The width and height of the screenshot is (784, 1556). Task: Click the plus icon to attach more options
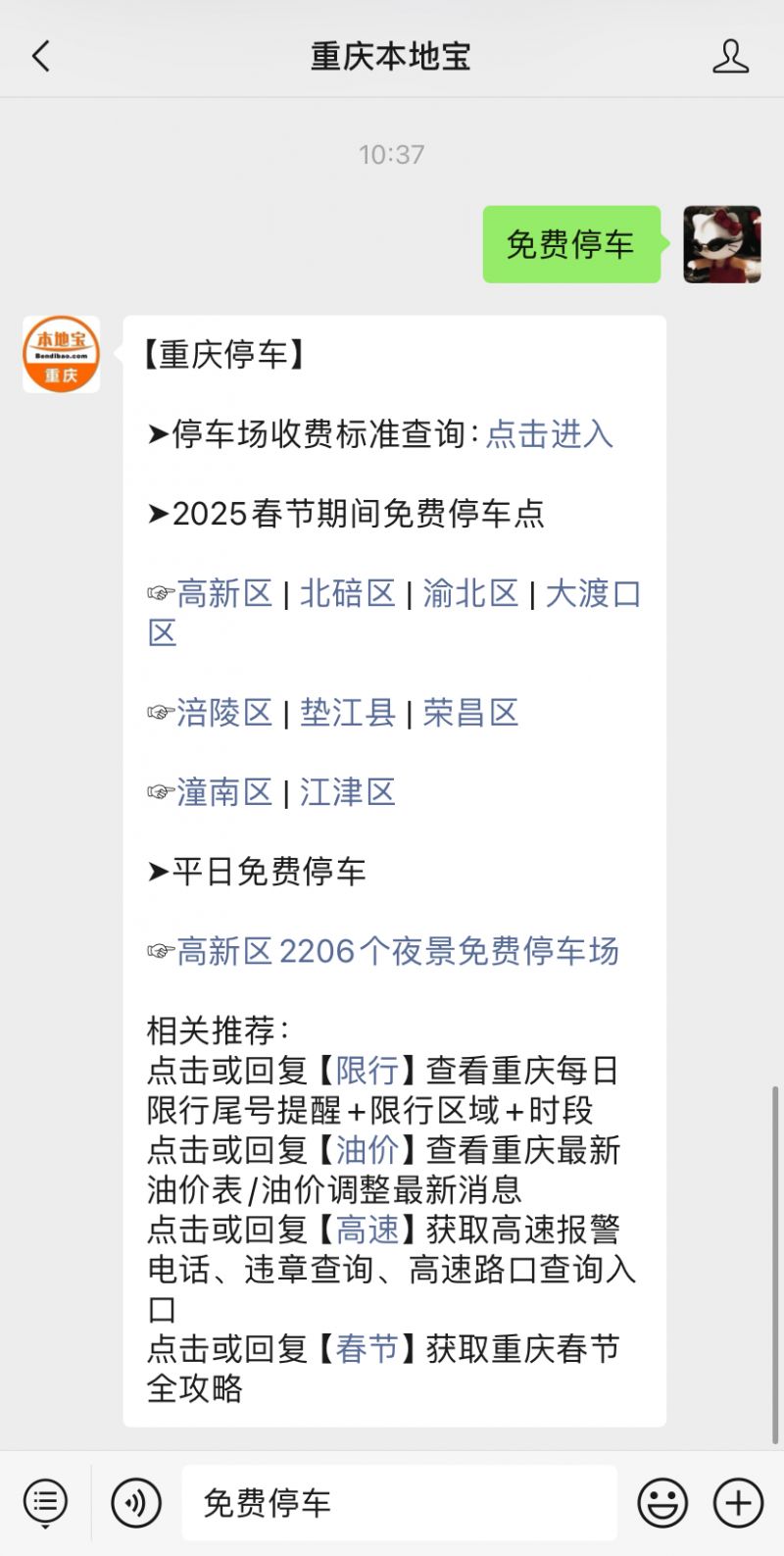(736, 1502)
